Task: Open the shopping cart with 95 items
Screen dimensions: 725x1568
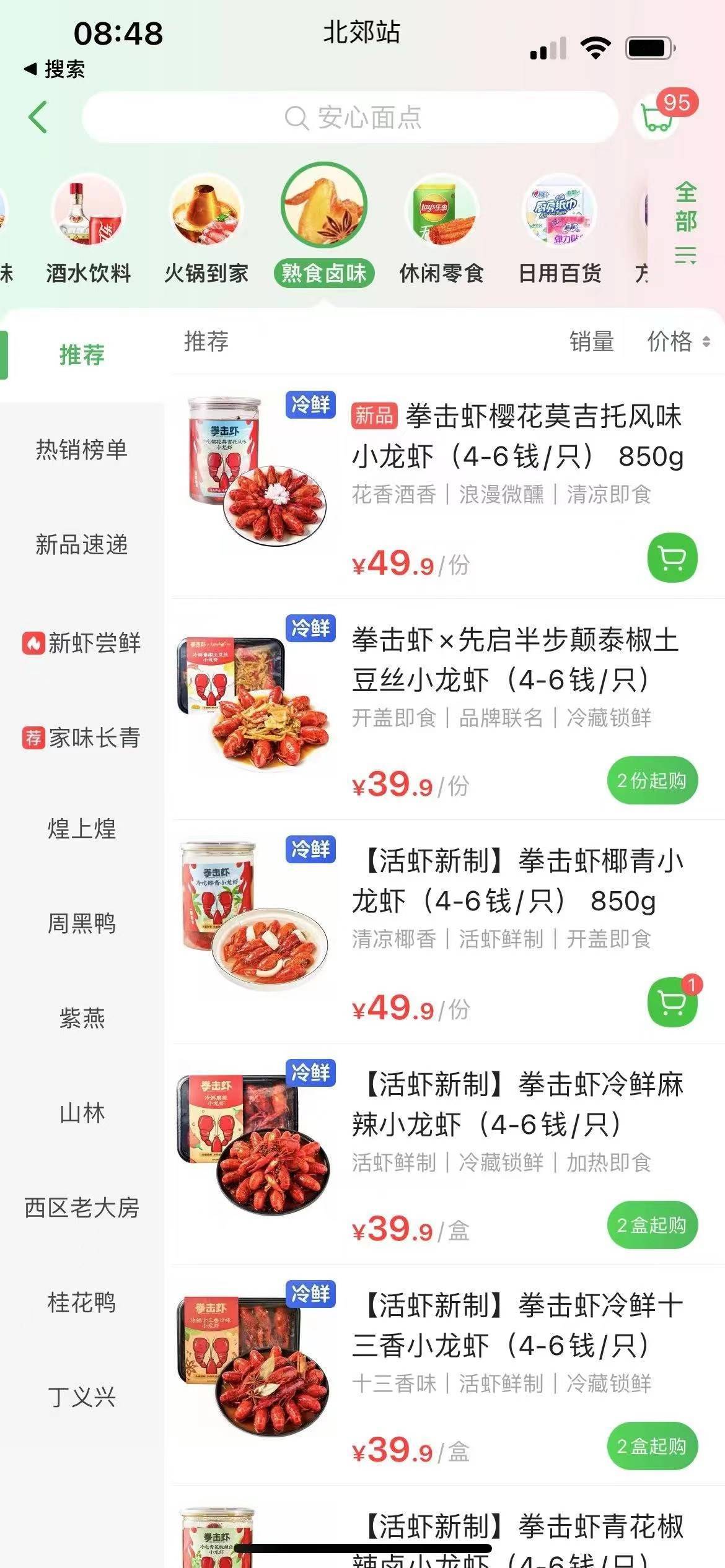Action: pyautogui.click(x=658, y=116)
